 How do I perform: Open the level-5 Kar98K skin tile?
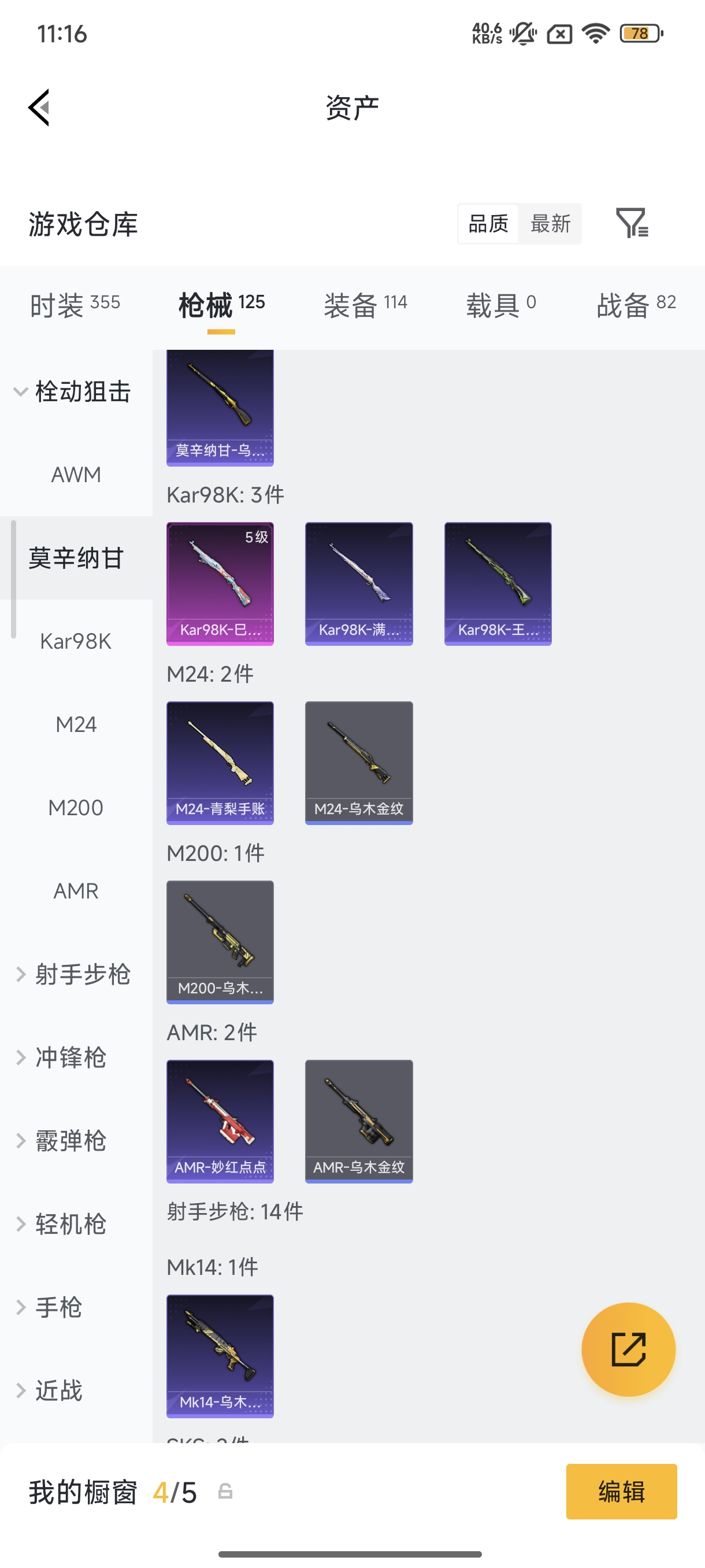click(220, 584)
